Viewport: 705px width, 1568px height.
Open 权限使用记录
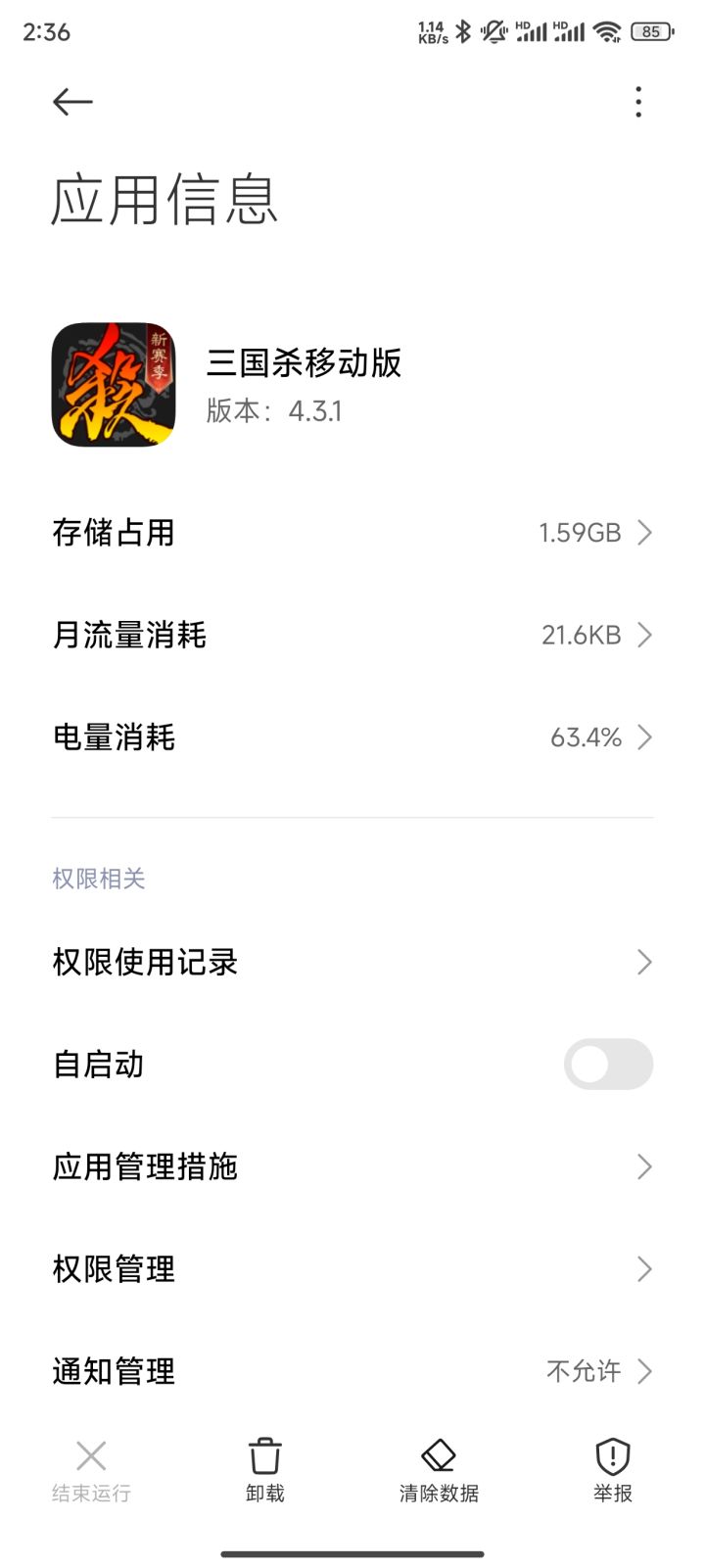point(352,962)
